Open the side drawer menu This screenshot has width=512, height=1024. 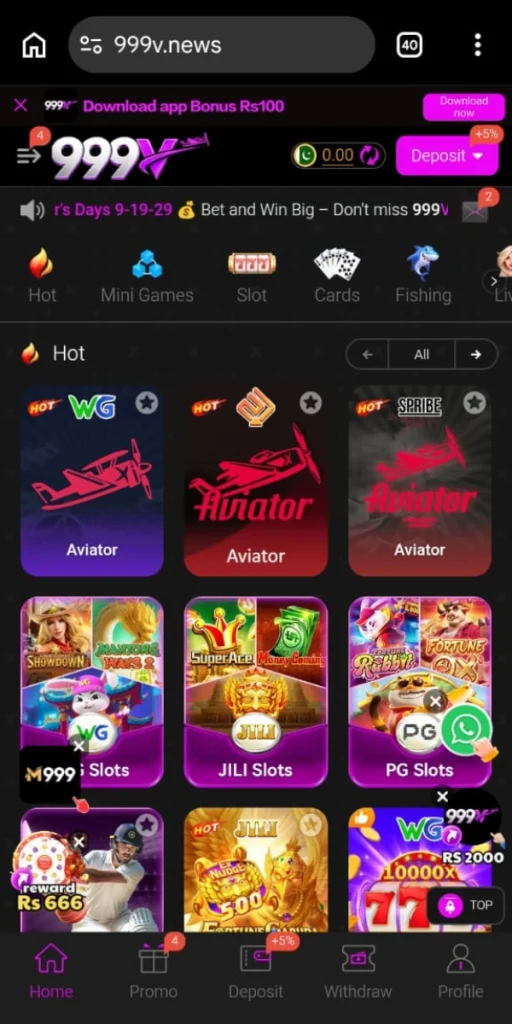pyautogui.click(x=28, y=155)
